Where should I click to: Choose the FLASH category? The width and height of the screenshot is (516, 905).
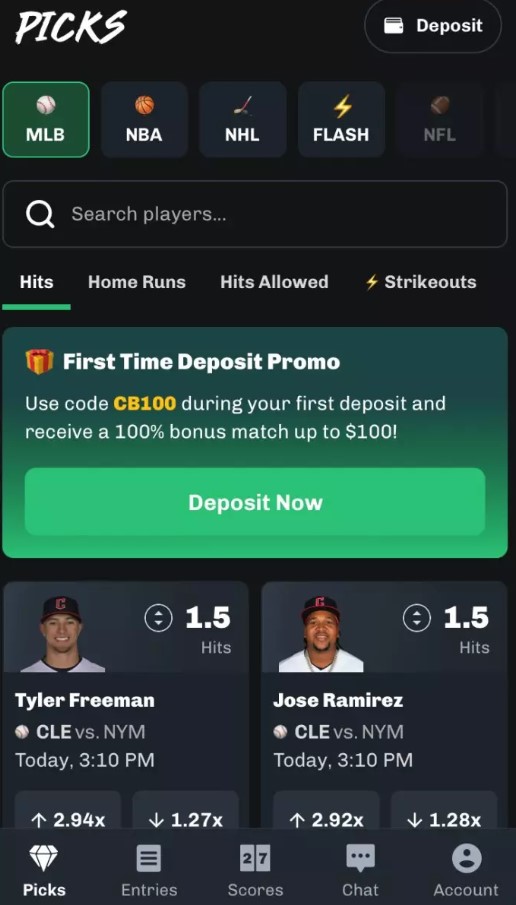click(341, 119)
